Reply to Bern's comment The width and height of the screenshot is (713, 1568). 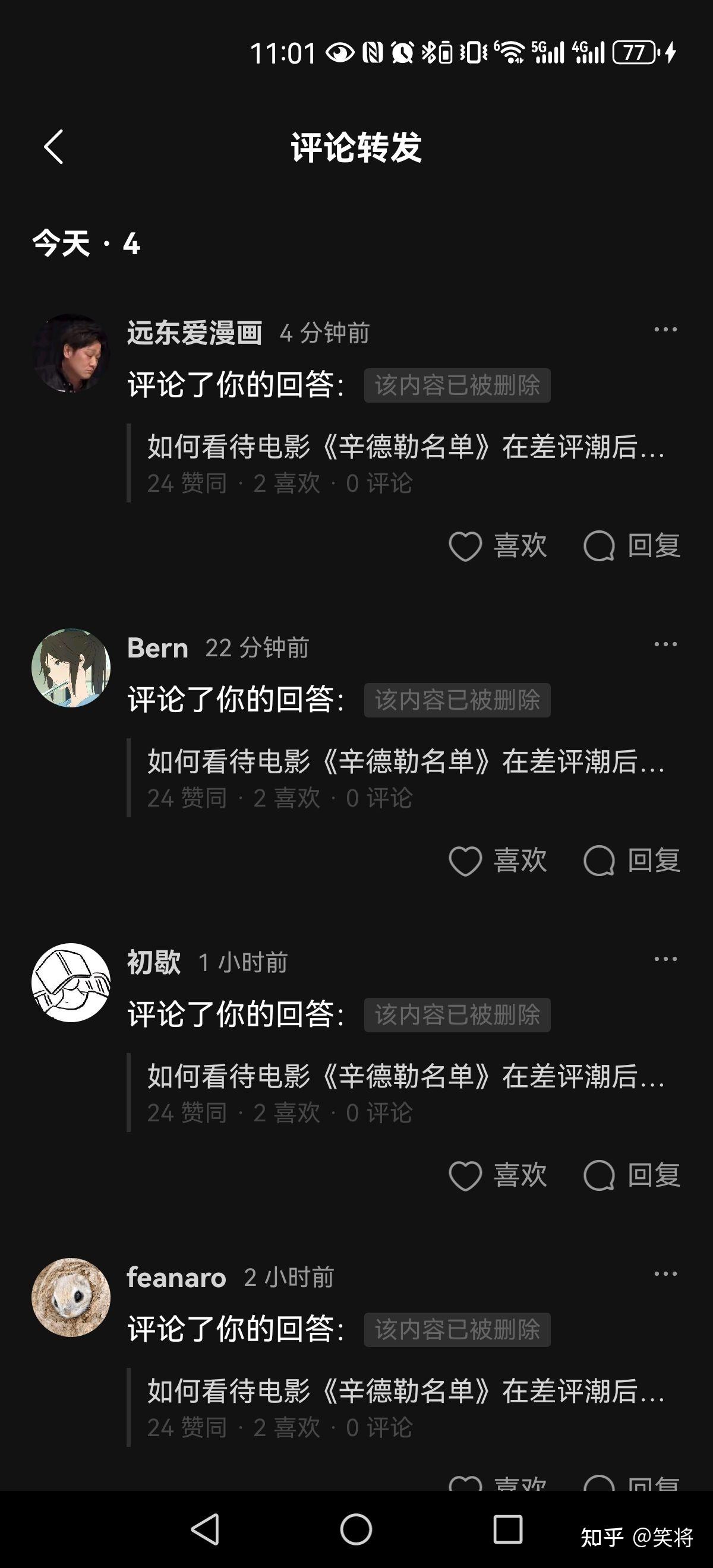(x=632, y=860)
